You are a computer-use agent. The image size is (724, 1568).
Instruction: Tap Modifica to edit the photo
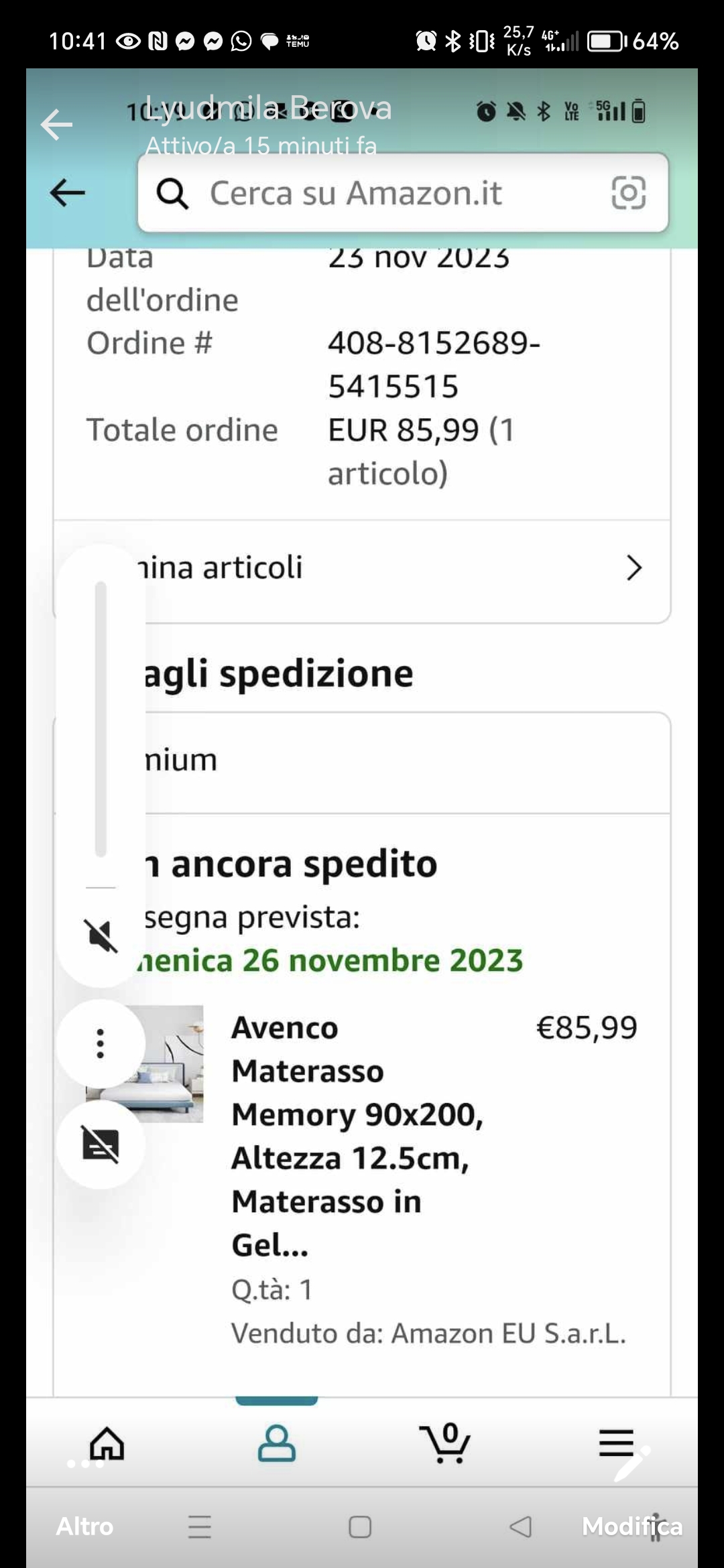click(x=631, y=1526)
